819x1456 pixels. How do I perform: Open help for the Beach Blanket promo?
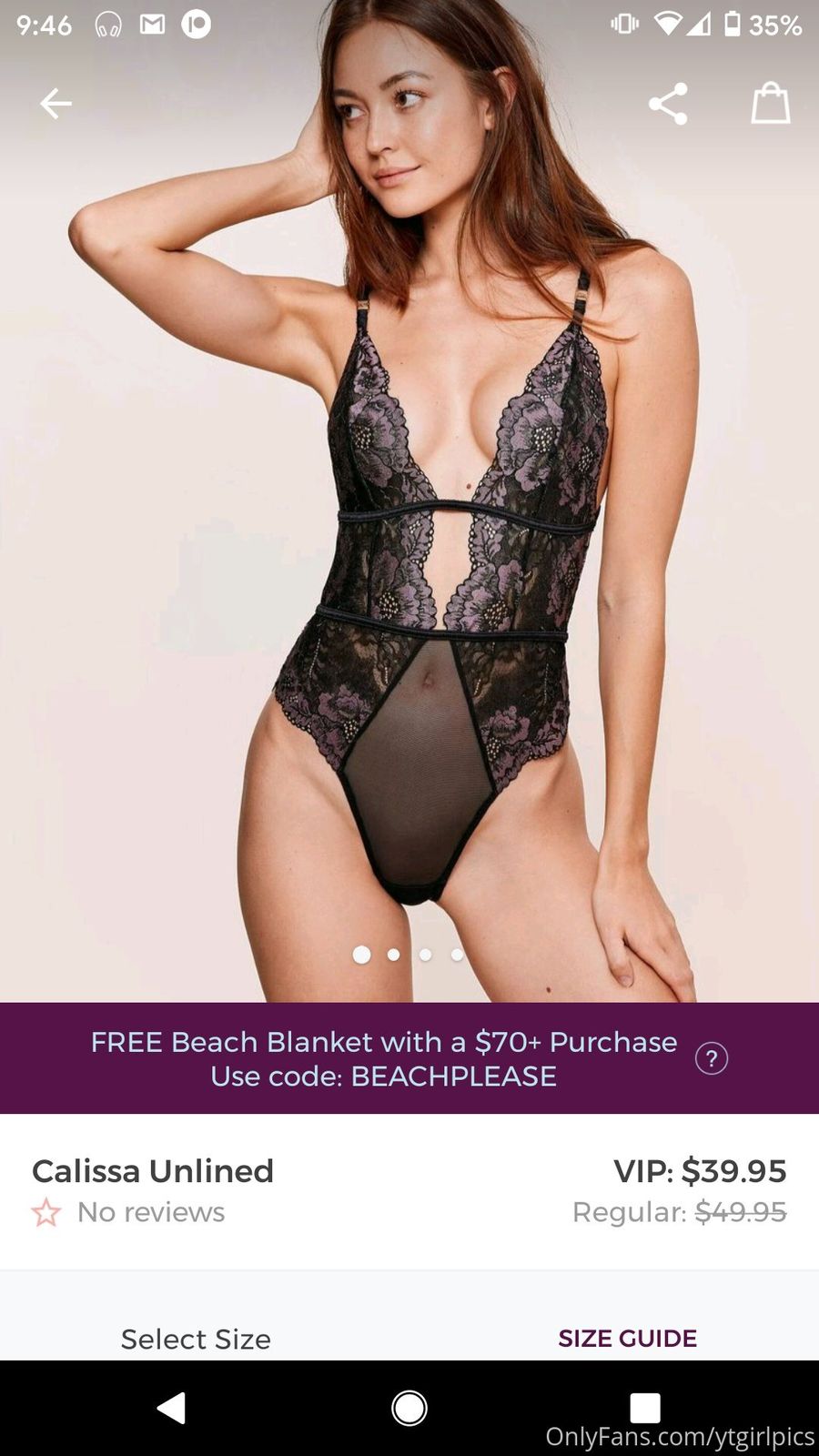711,1058
